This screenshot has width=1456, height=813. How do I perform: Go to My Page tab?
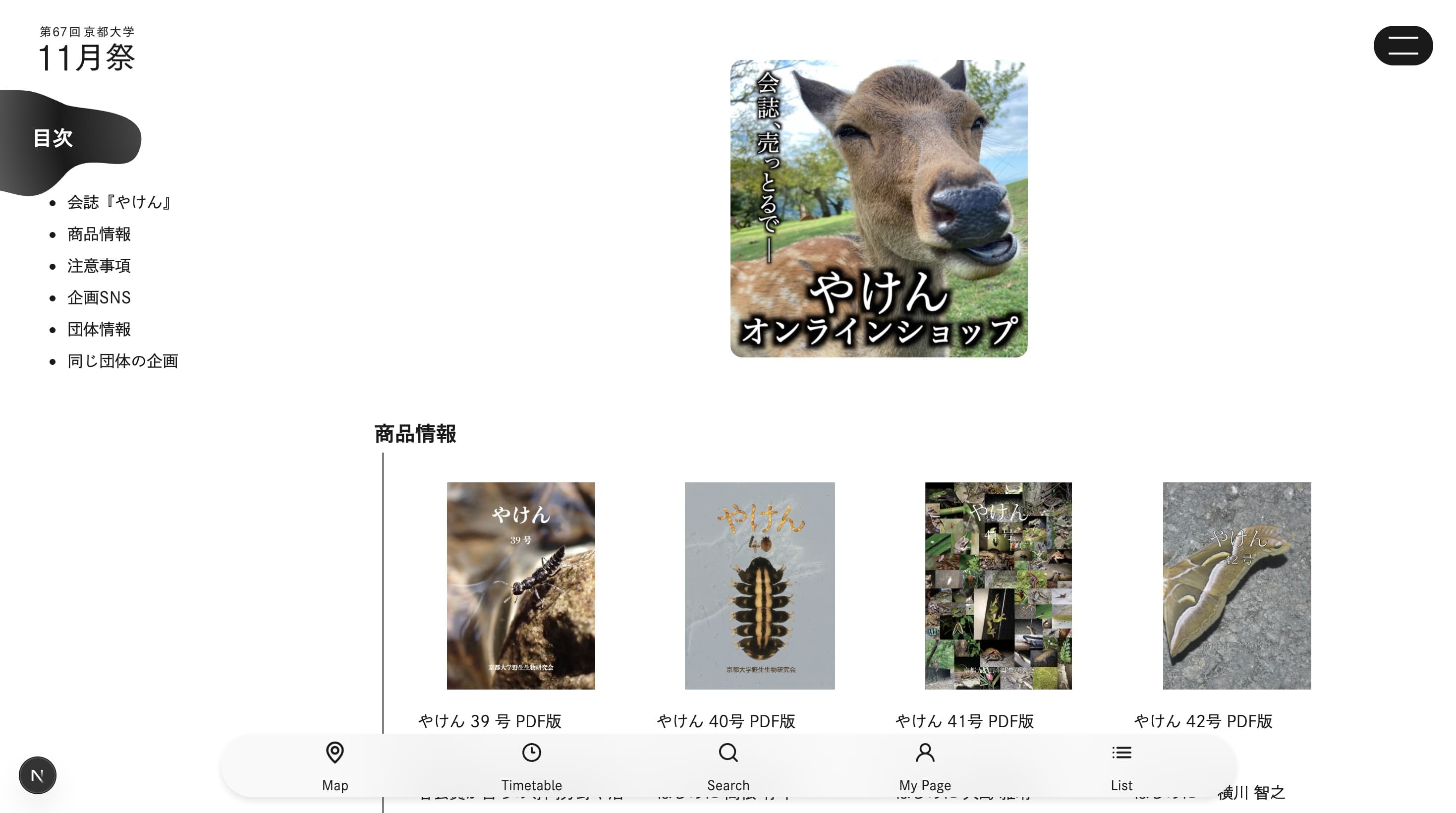[x=925, y=765]
